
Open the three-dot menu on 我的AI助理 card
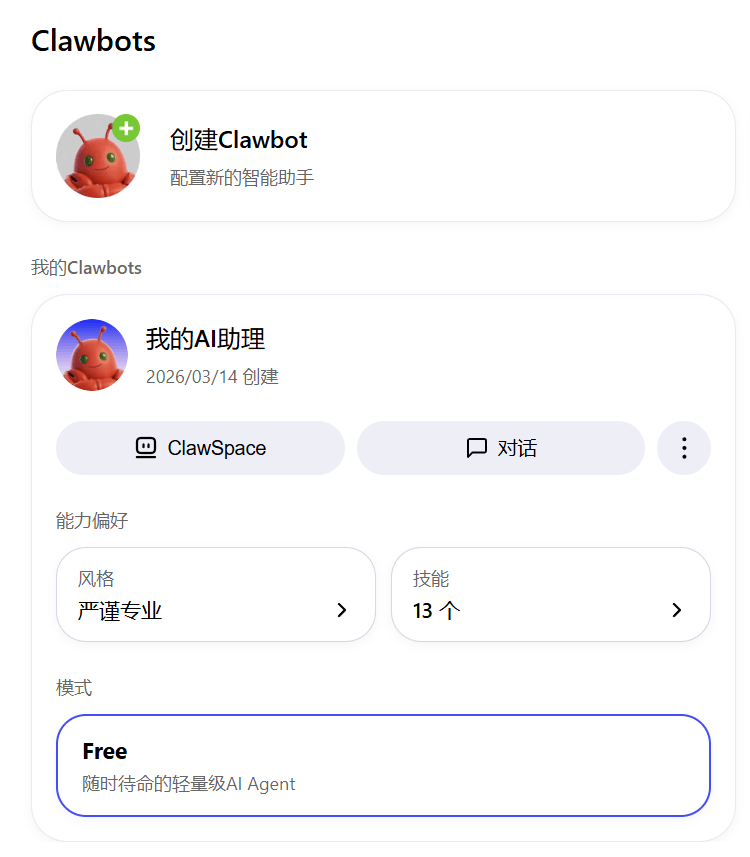tap(684, 448)
